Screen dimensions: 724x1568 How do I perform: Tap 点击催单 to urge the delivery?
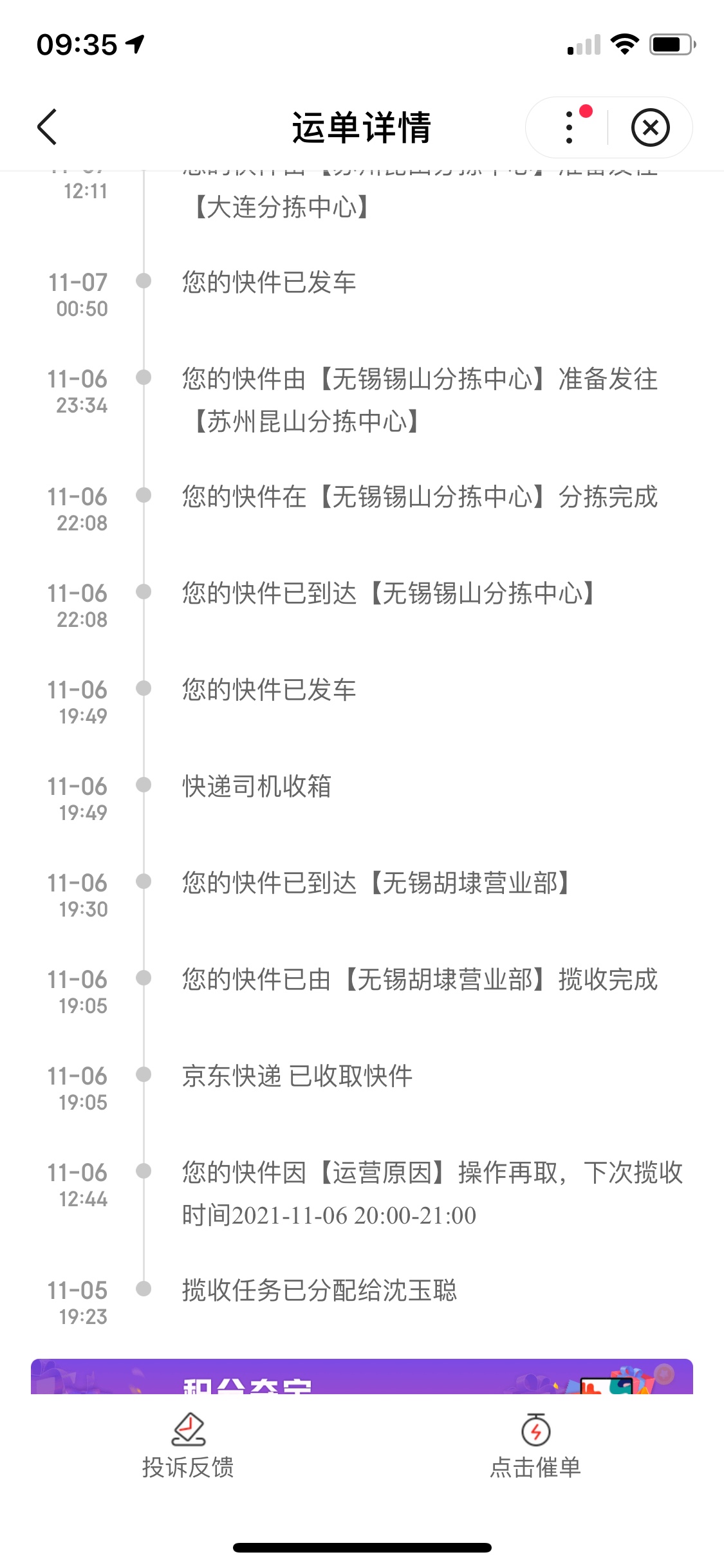[535, 1446]
